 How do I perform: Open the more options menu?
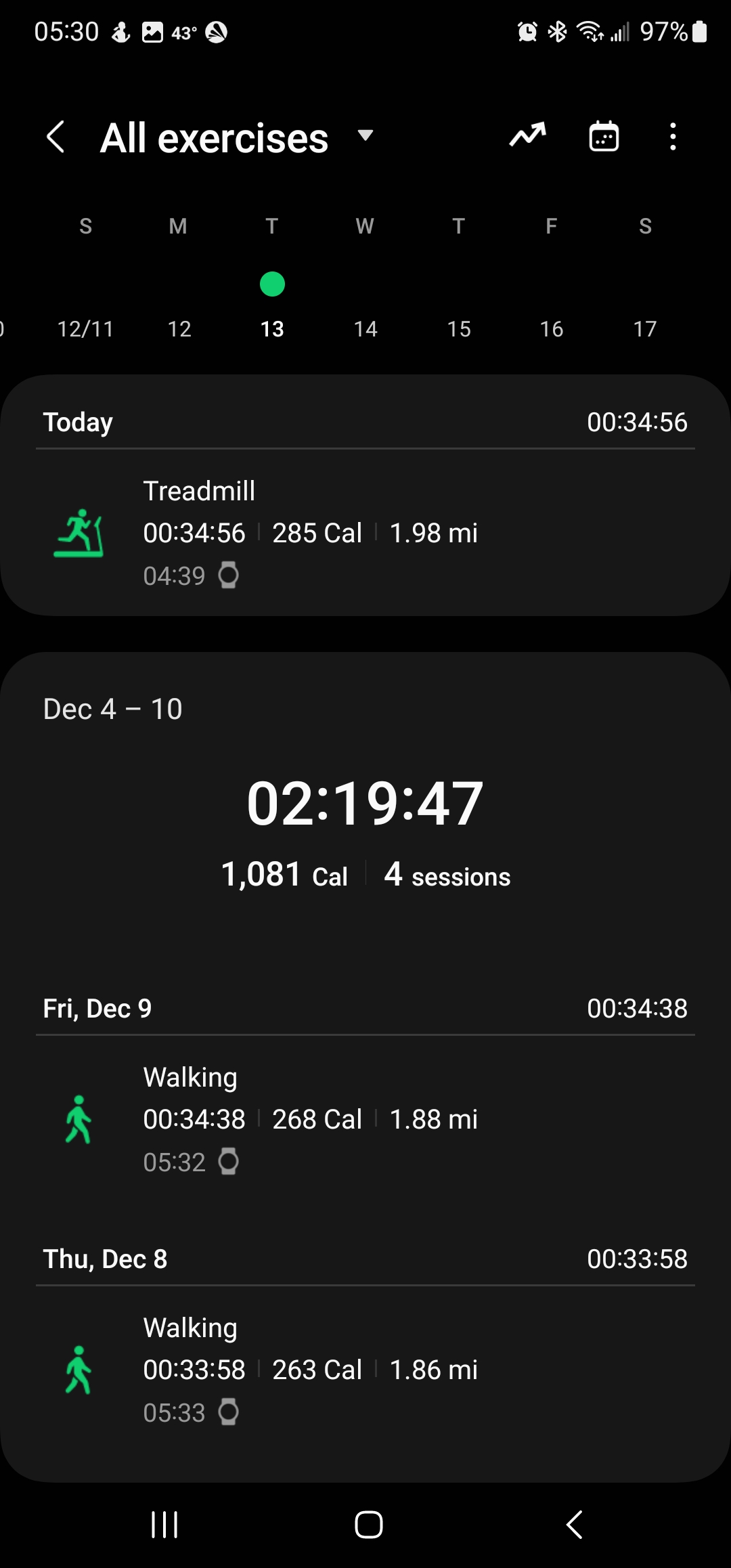coord(672,137)
